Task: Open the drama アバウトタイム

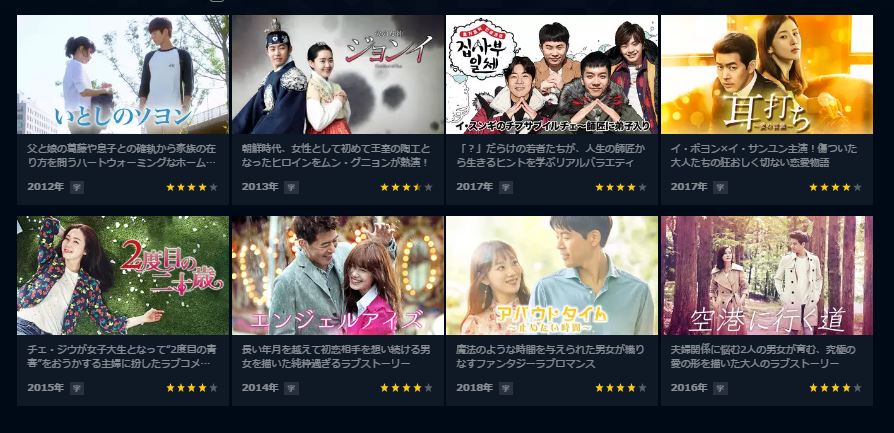Action: tap(552, 276)
